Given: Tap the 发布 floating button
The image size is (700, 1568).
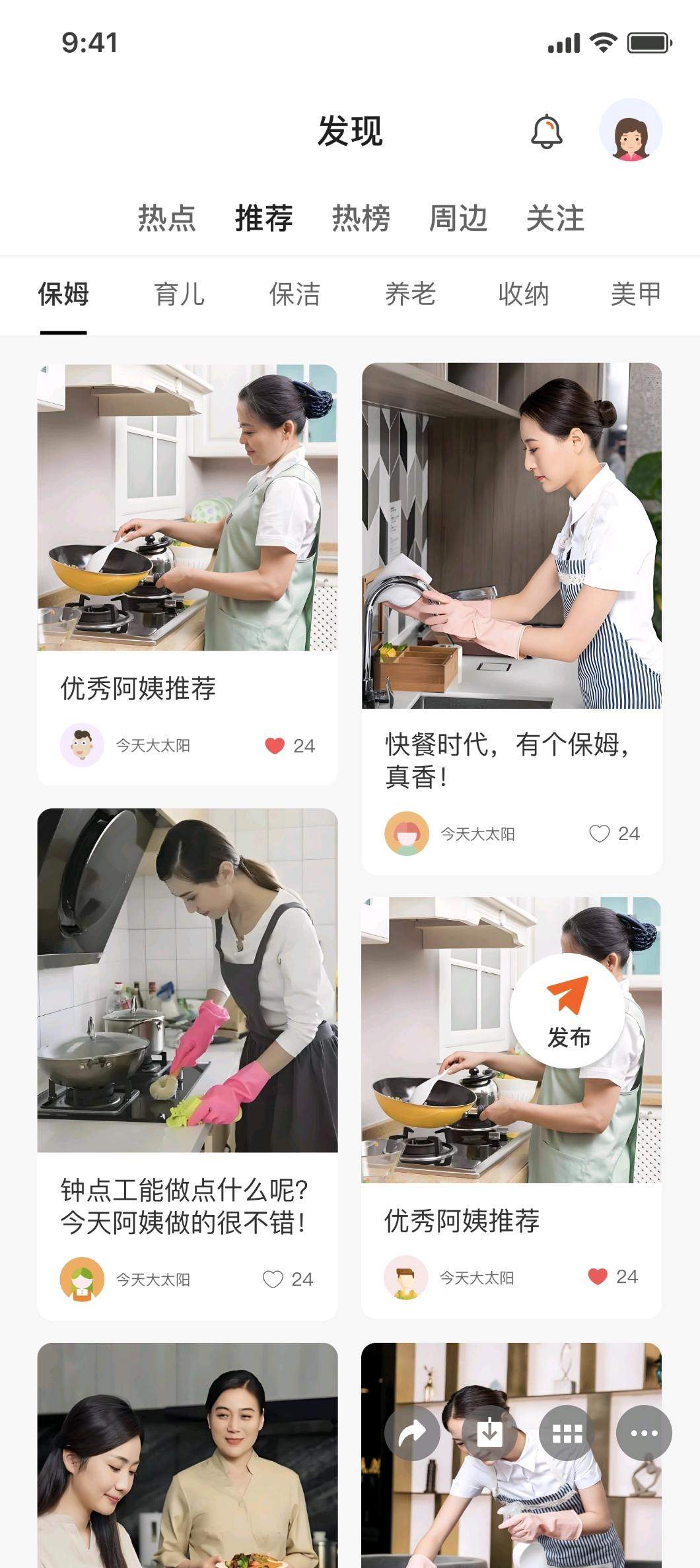Looking at the screenshot, I should (567, 1010).
